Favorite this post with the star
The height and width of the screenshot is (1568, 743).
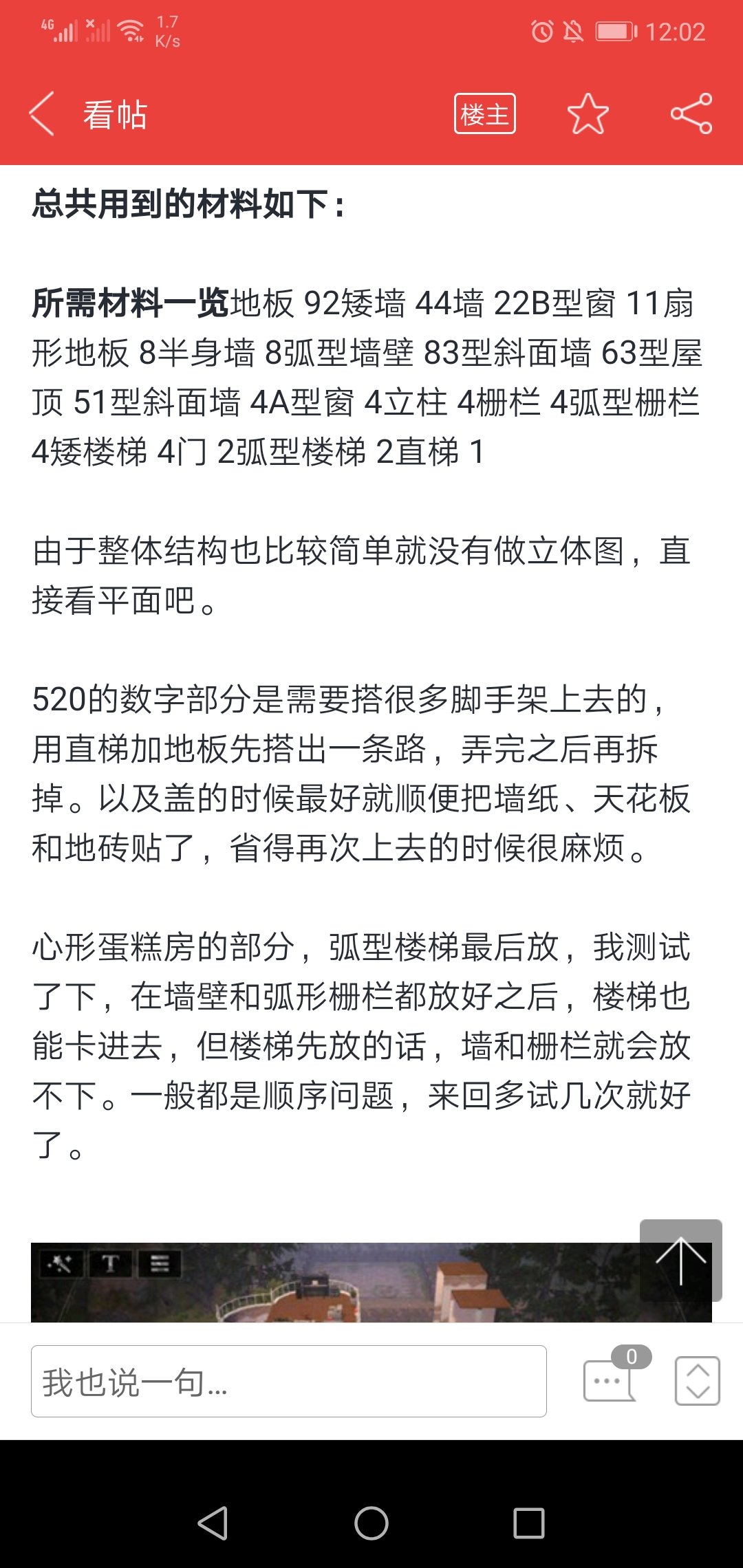coord(588,113)
